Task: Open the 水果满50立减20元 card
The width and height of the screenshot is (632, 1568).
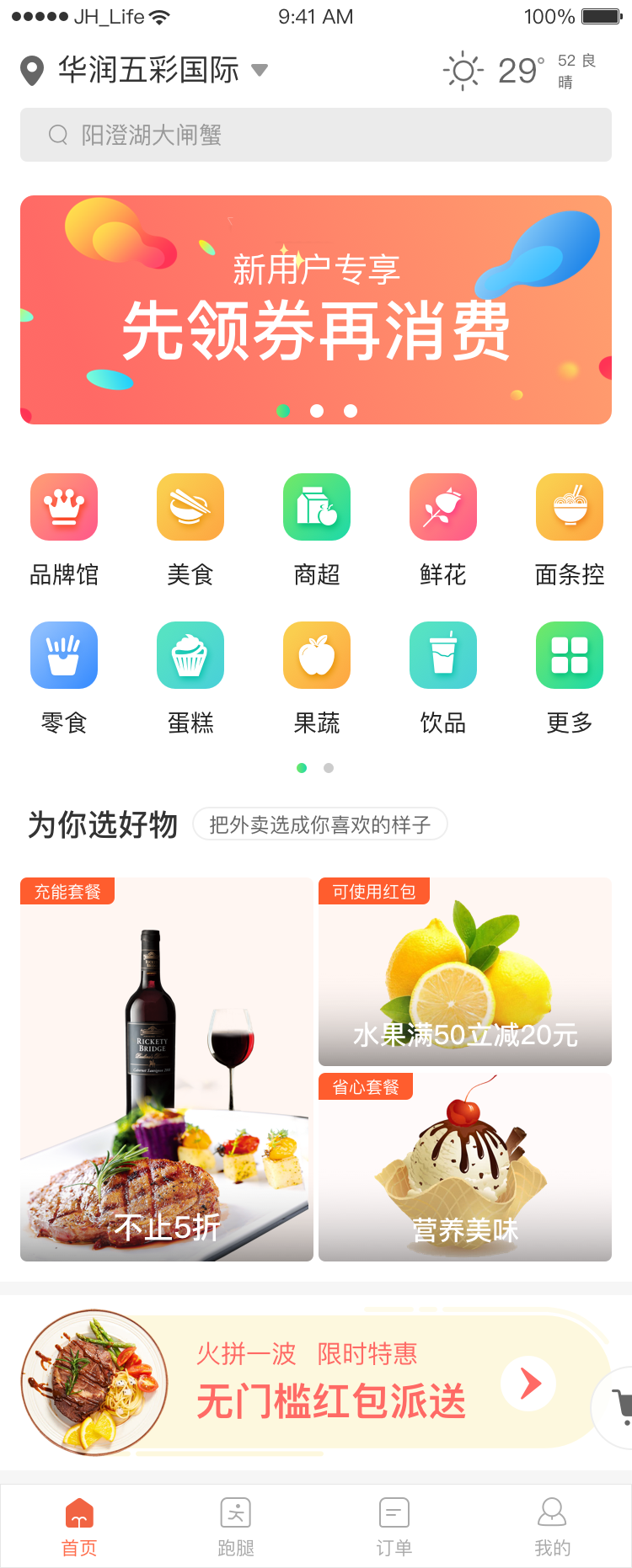Action: [465, 972]
